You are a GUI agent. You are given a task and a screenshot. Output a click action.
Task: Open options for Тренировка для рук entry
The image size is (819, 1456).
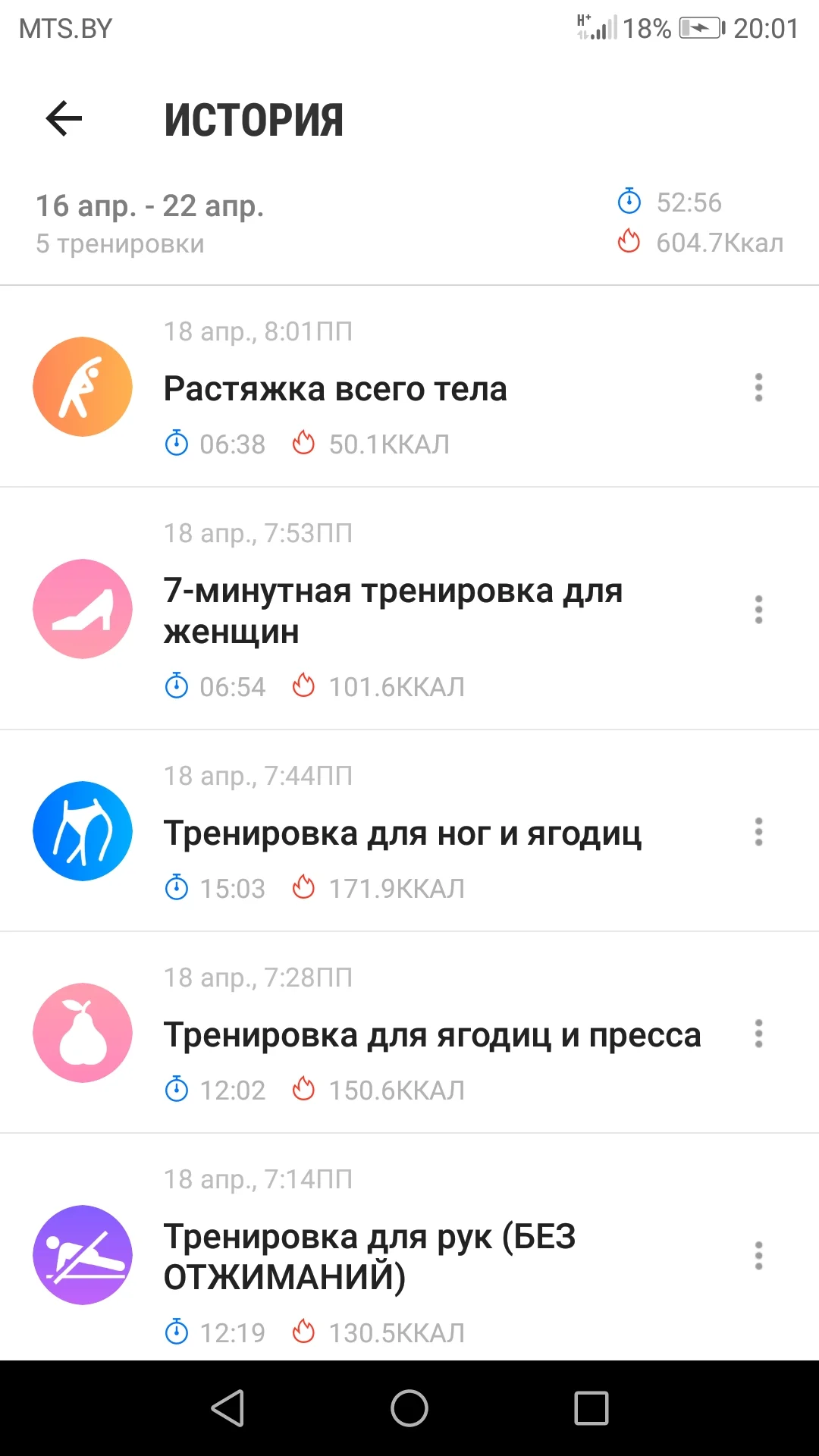[758, 1256]
